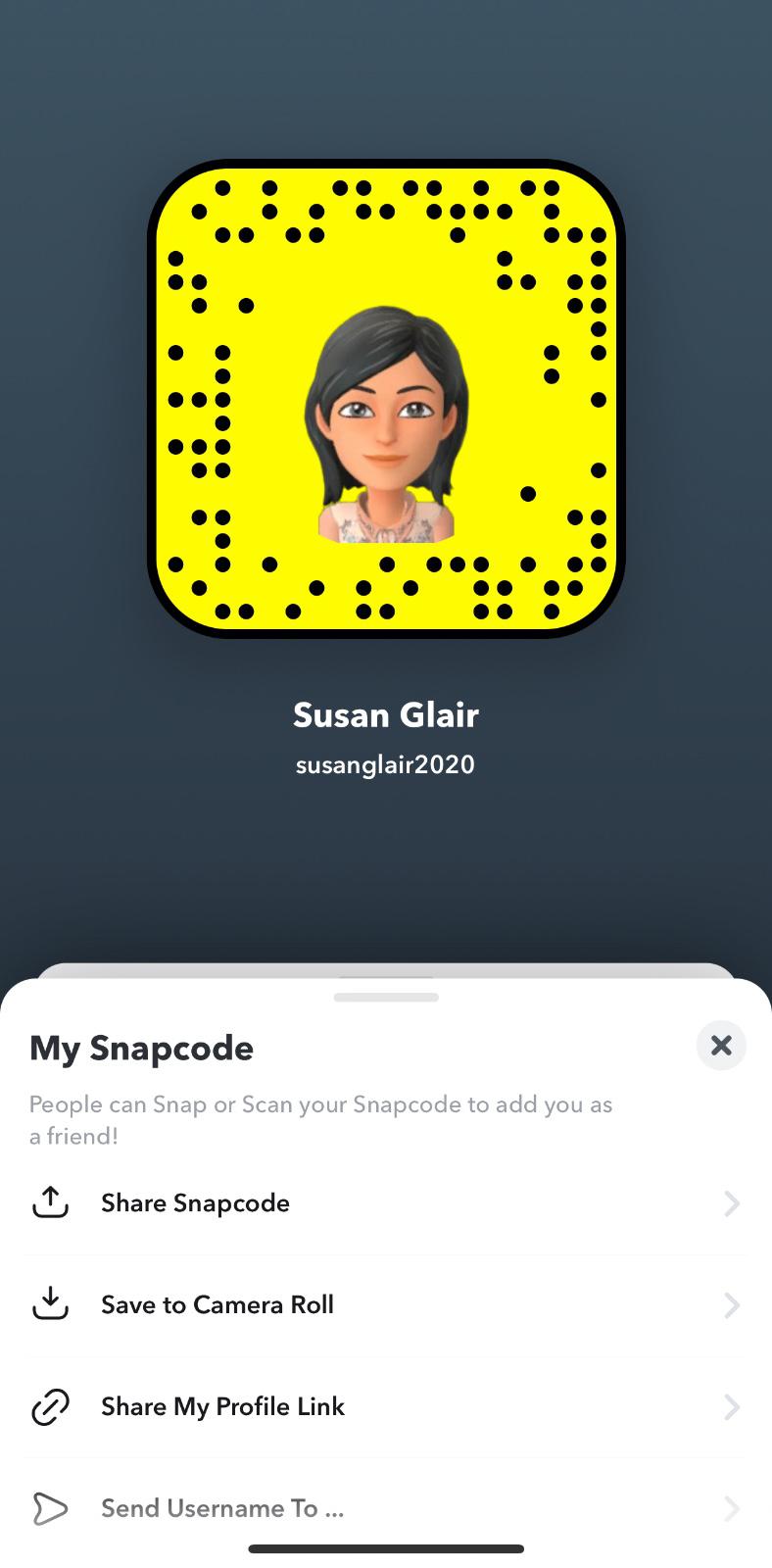The image size is (772, 1568).
Task: Close the My Snapcode sheet
Action: click(x=721, y=1046)
